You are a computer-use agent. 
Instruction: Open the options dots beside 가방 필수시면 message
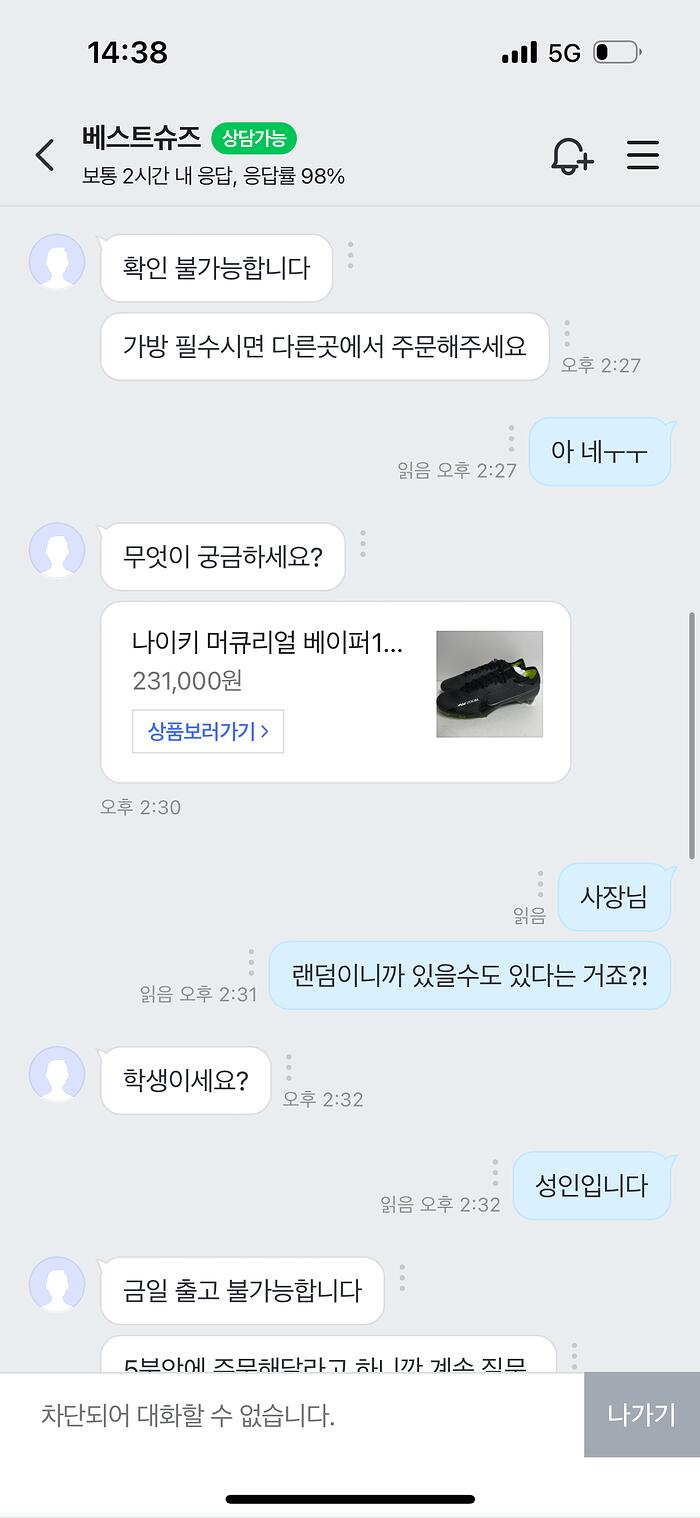(x=567, y=334)
